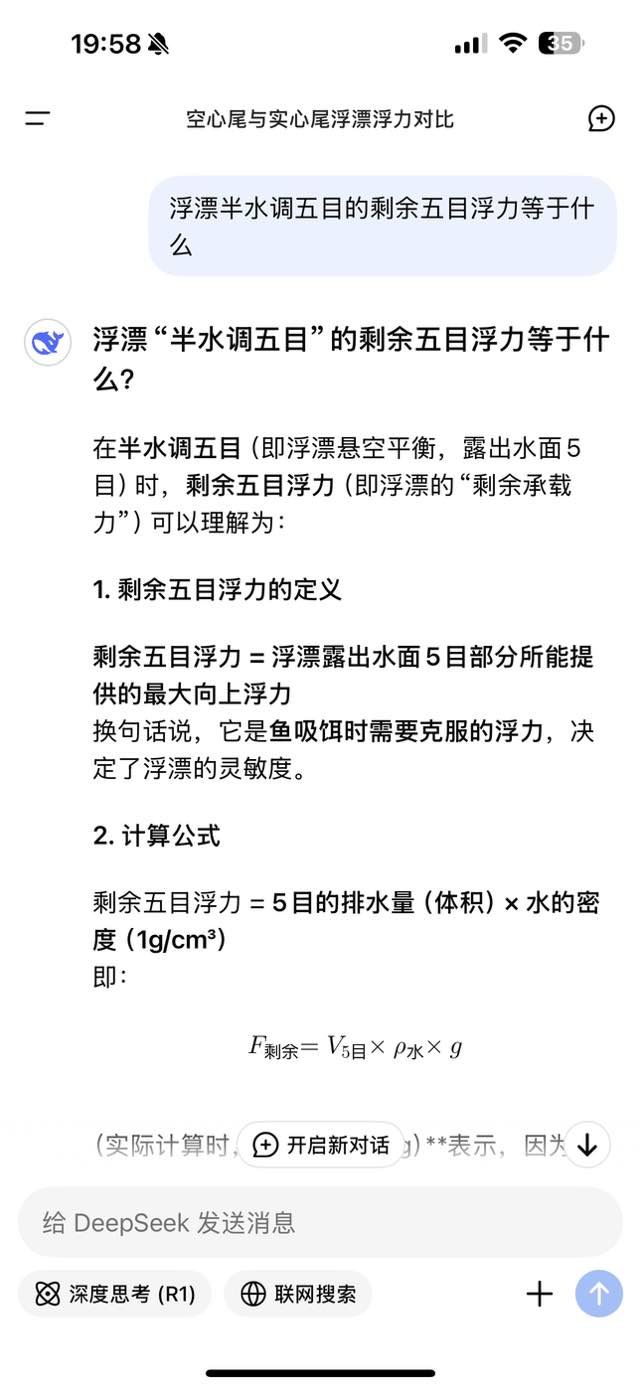
Task: Send the message with the arrow button
Action: pyautogui.click(x=599, y=1294)
